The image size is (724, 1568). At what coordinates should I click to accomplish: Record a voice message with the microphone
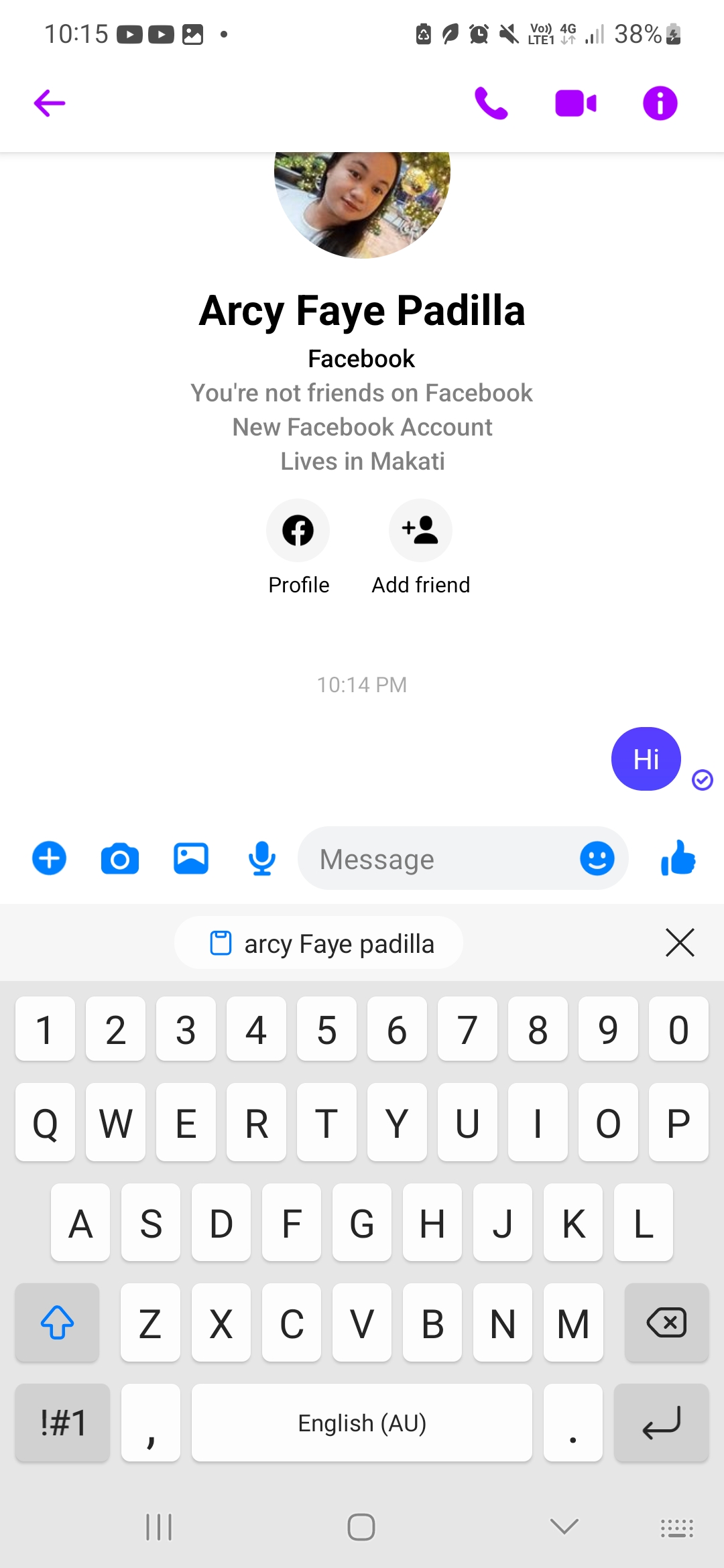pos(262,858)
